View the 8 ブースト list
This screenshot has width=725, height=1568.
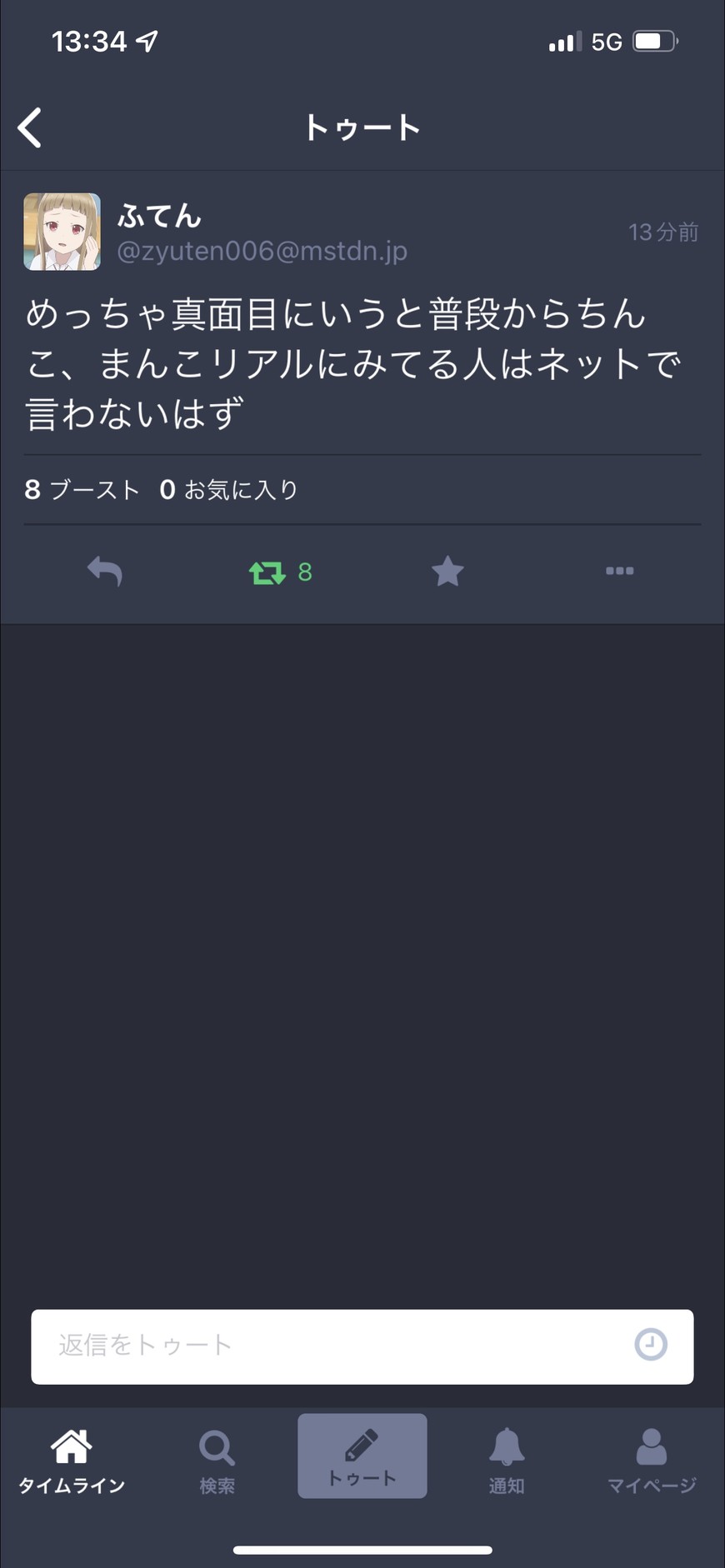(x=82, y=490)
